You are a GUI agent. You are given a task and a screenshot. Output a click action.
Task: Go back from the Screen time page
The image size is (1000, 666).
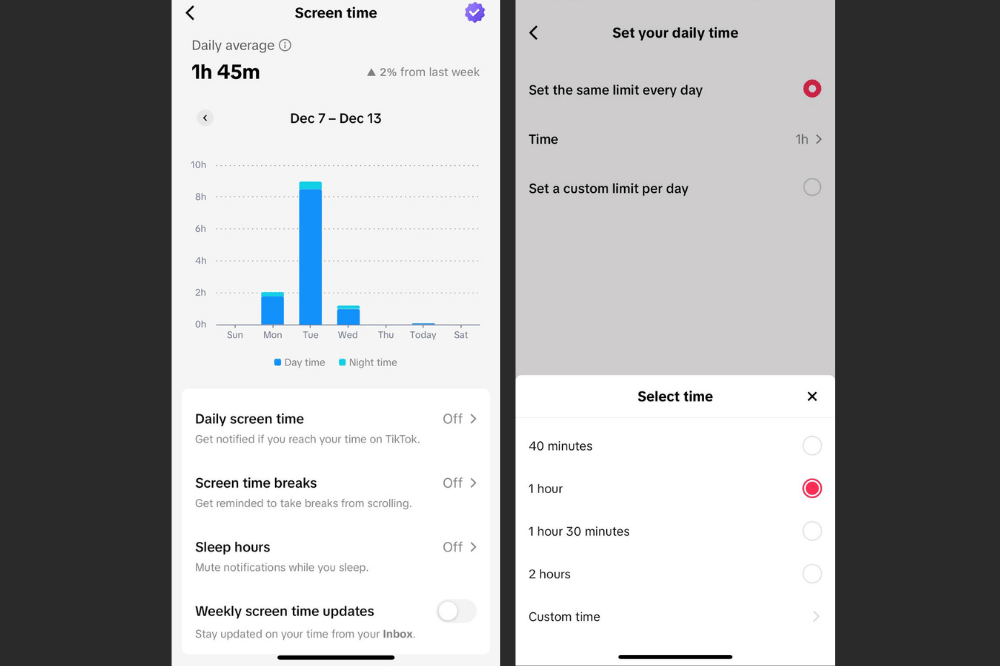click(x=190, y=13)
